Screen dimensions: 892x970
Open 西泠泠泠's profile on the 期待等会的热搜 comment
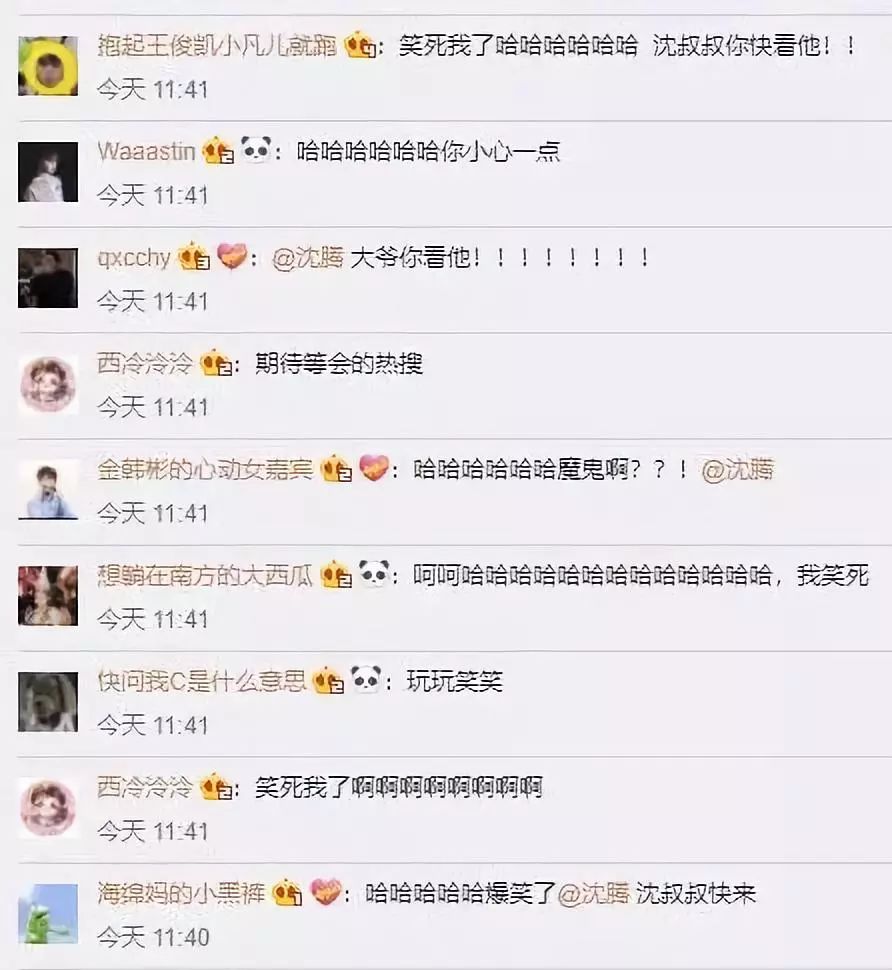[x=144, y=364]
